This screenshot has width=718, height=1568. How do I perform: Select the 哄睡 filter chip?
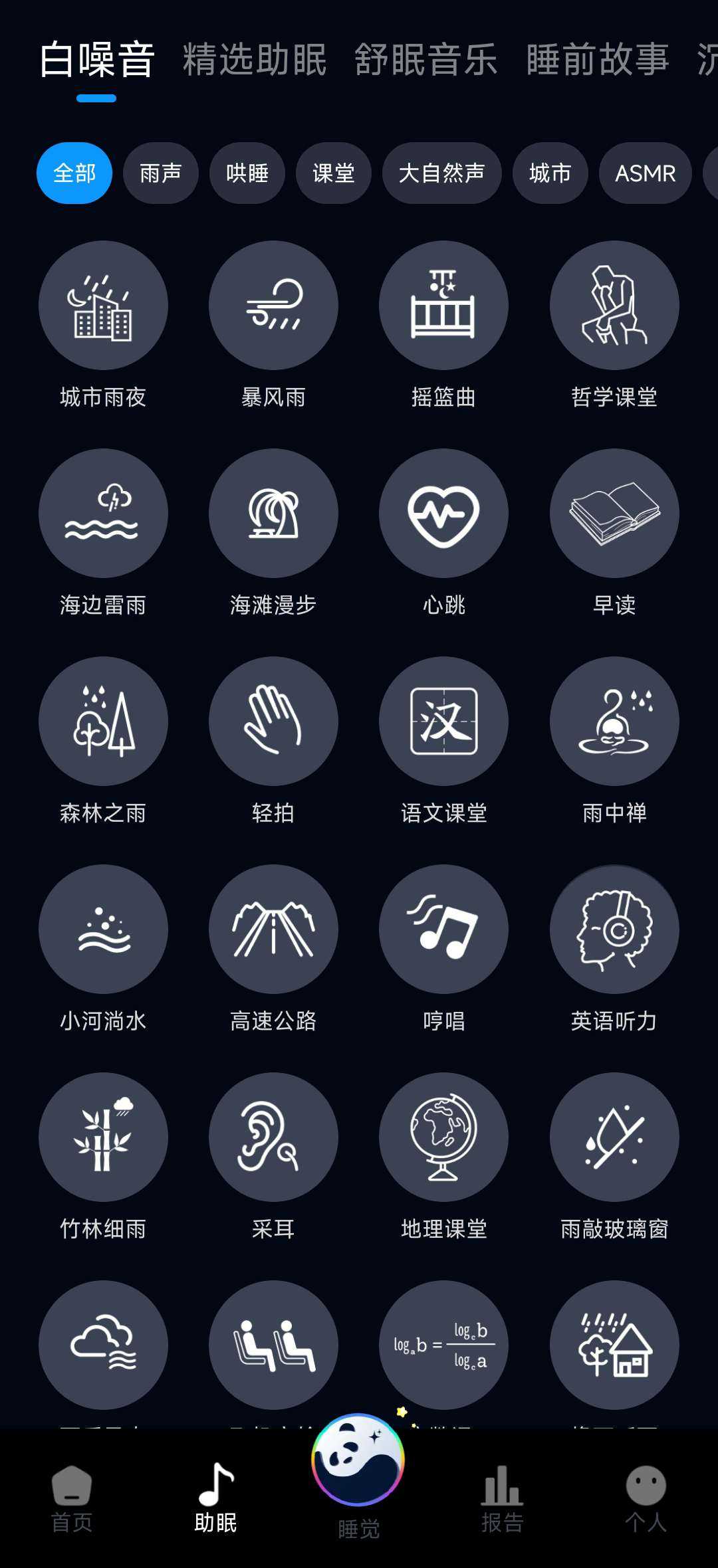[247, 173]
